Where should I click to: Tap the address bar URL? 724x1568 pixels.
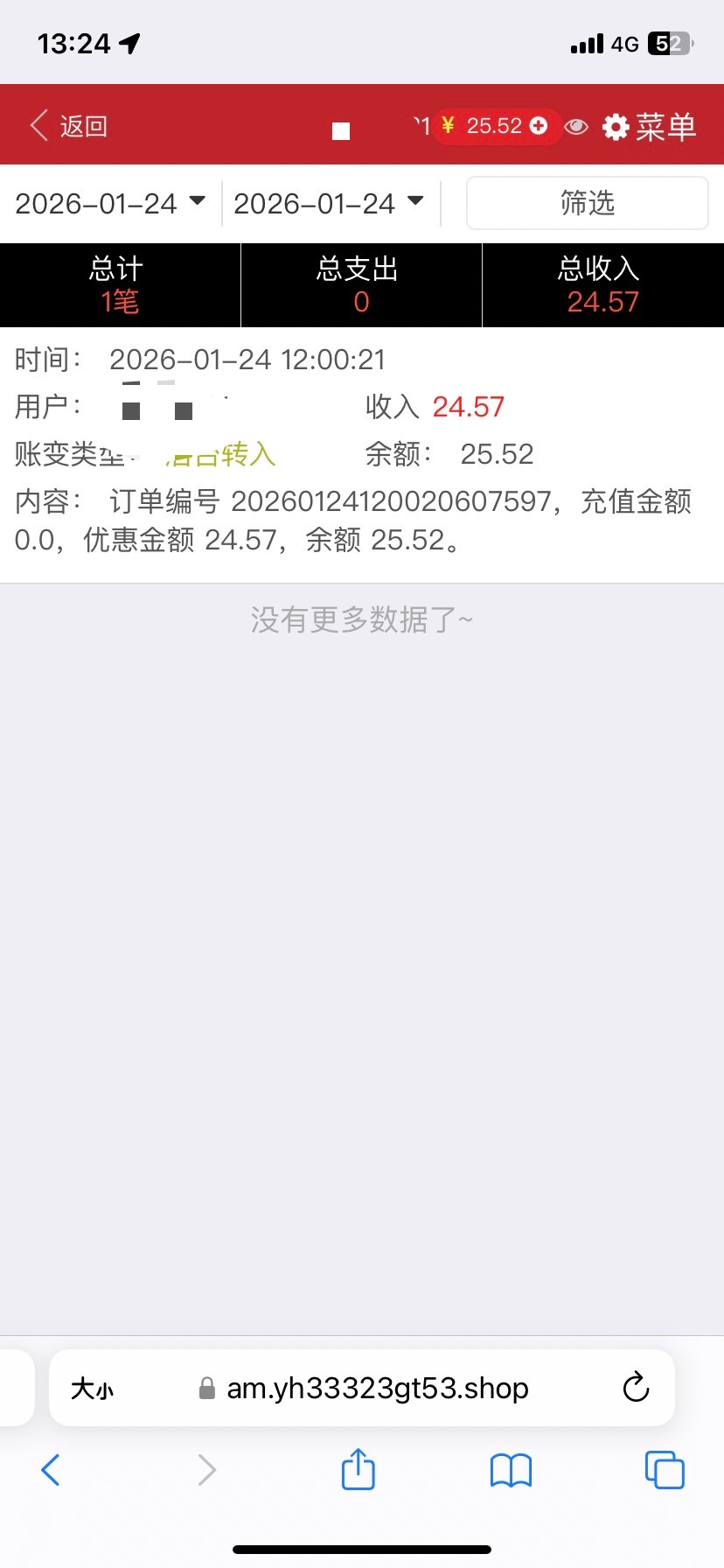pyautogui.click(x=376, y=1389)
